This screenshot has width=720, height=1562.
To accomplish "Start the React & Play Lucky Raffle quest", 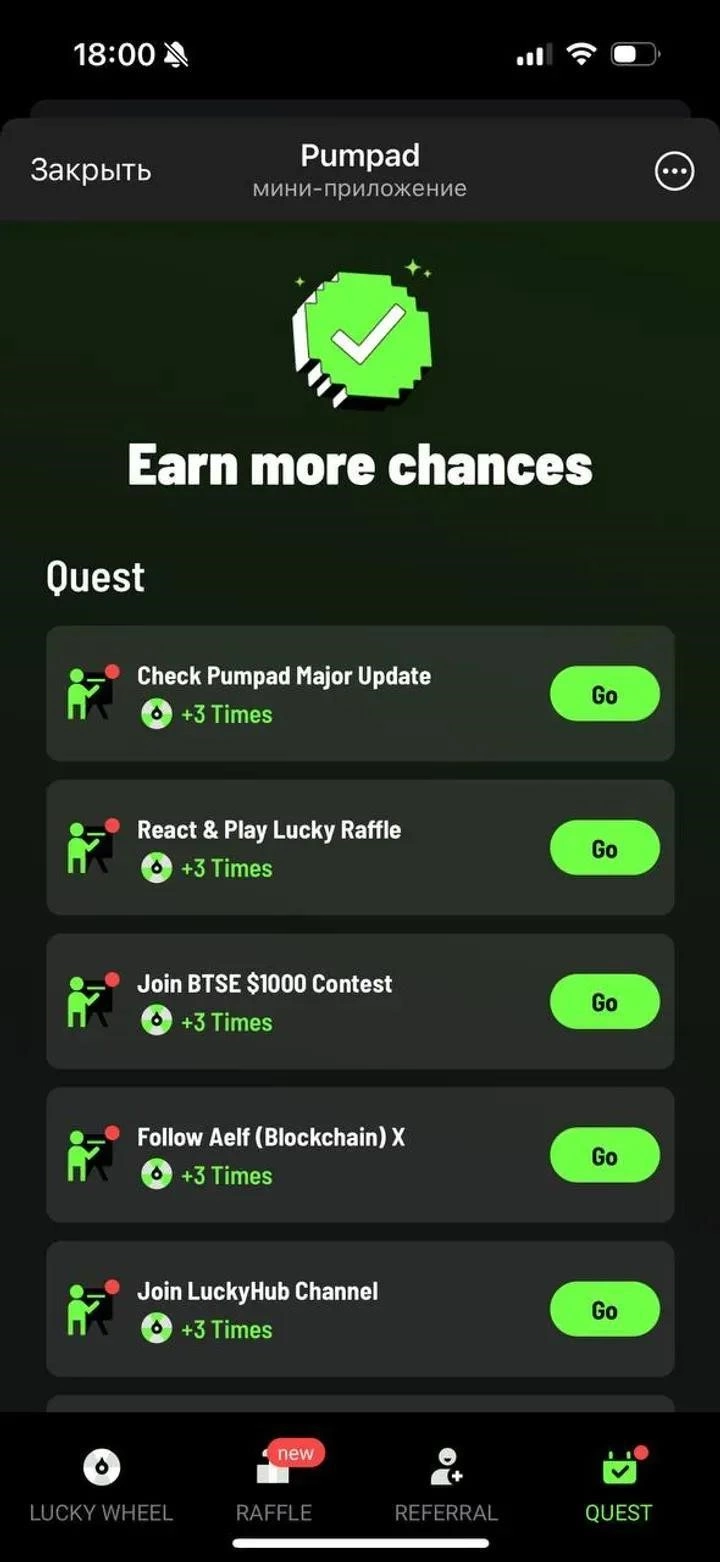I will pos(604,848).
